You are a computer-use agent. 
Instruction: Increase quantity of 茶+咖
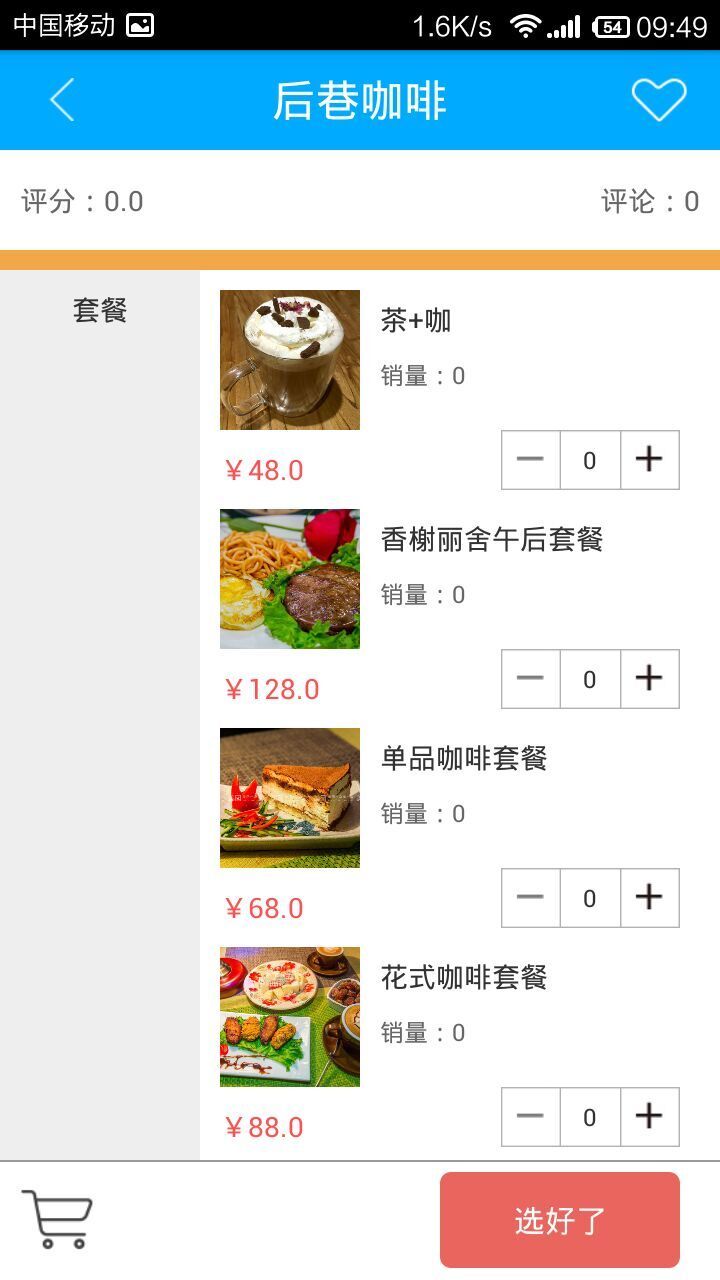tap(649, 460)
